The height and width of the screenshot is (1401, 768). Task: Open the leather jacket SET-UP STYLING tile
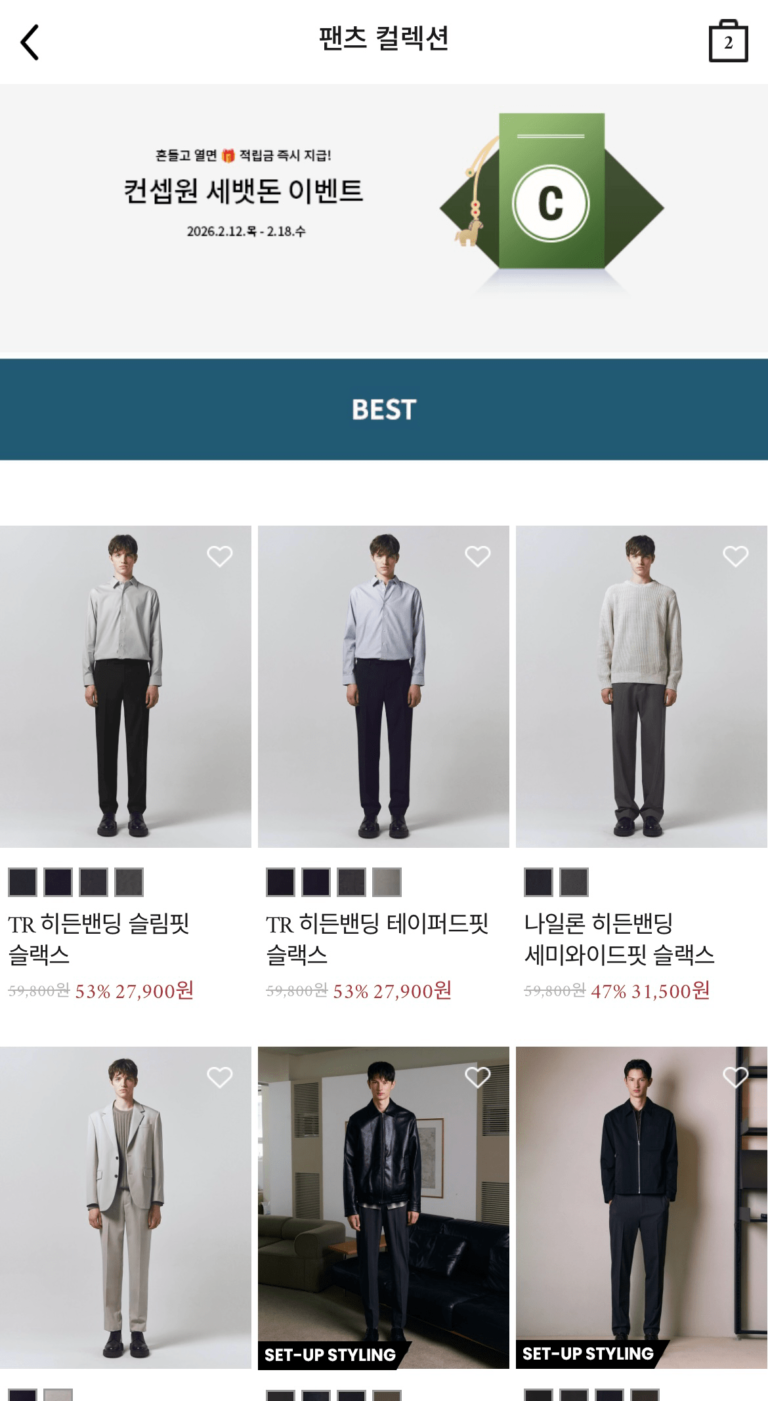pos(383,1207)
